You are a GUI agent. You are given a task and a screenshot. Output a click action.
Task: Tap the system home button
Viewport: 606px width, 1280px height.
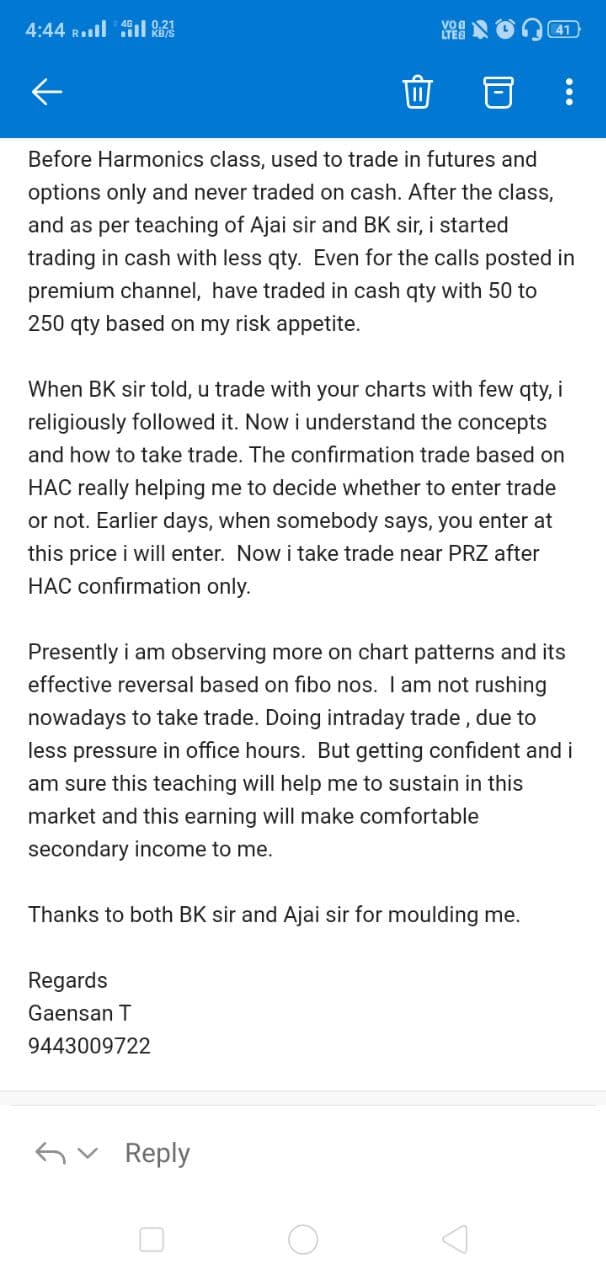tap(303, 1240)
